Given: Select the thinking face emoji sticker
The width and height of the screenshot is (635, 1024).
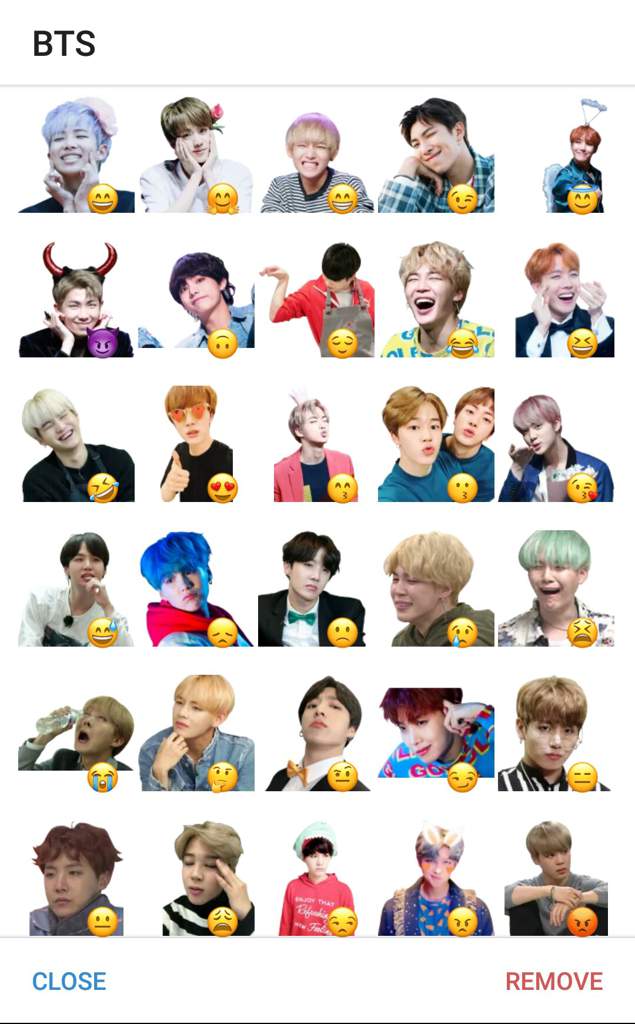Looking at the screenshot, I should point(196,735).
